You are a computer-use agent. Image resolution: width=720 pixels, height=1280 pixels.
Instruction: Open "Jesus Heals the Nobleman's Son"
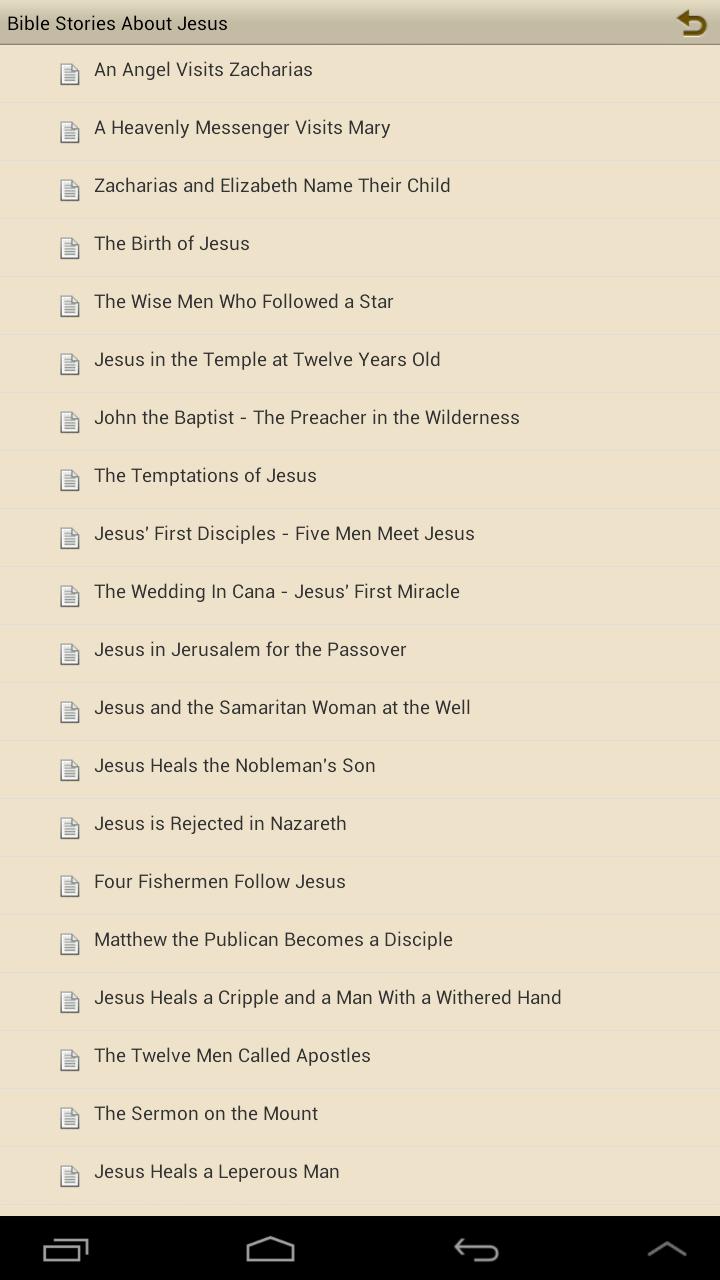[235, 766]
